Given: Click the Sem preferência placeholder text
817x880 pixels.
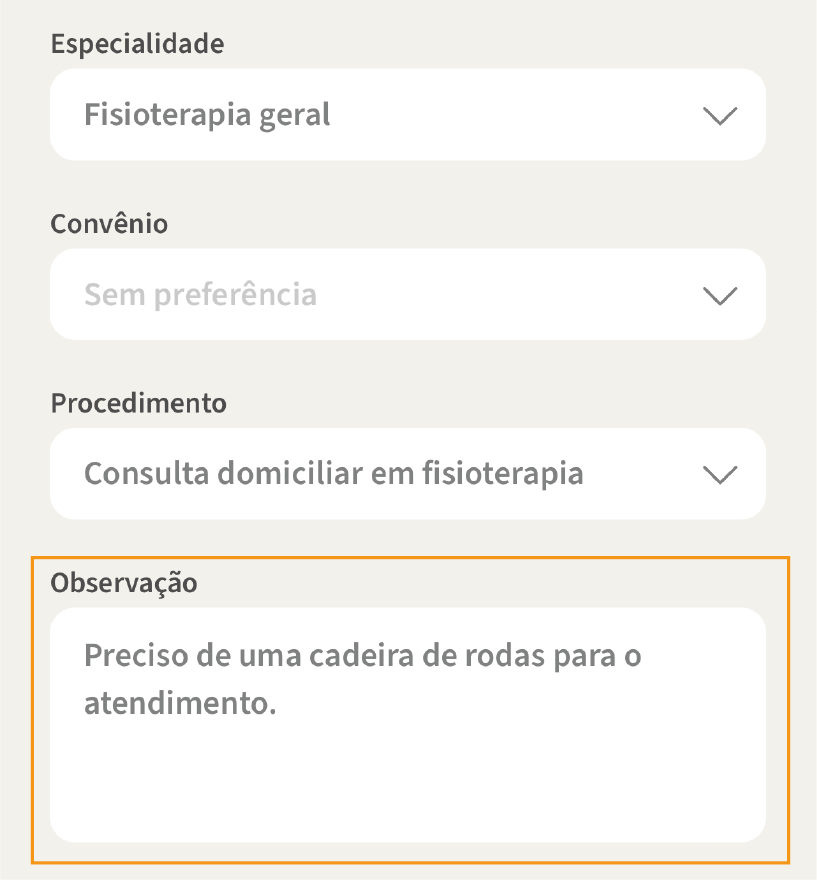Looking at the screenshot, I should [x=200, y=294].
